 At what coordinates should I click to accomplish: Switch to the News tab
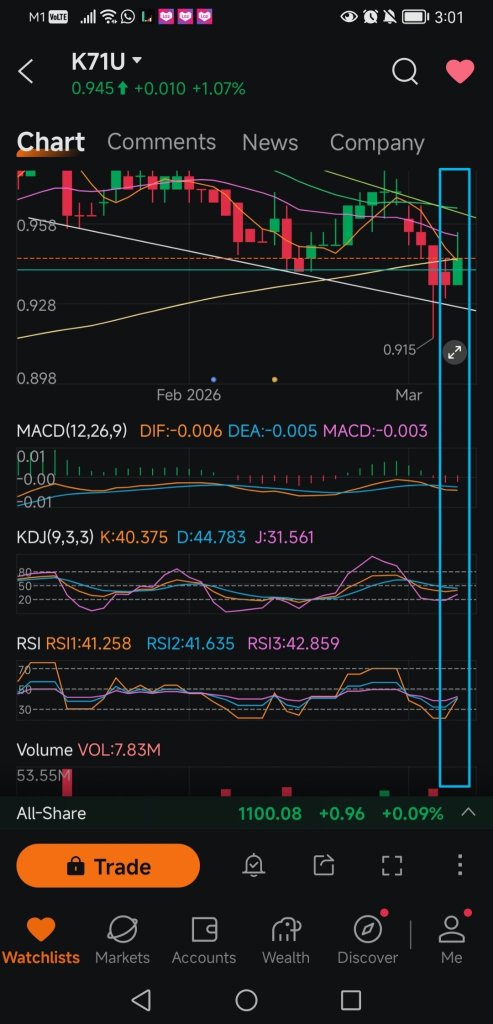270,142
